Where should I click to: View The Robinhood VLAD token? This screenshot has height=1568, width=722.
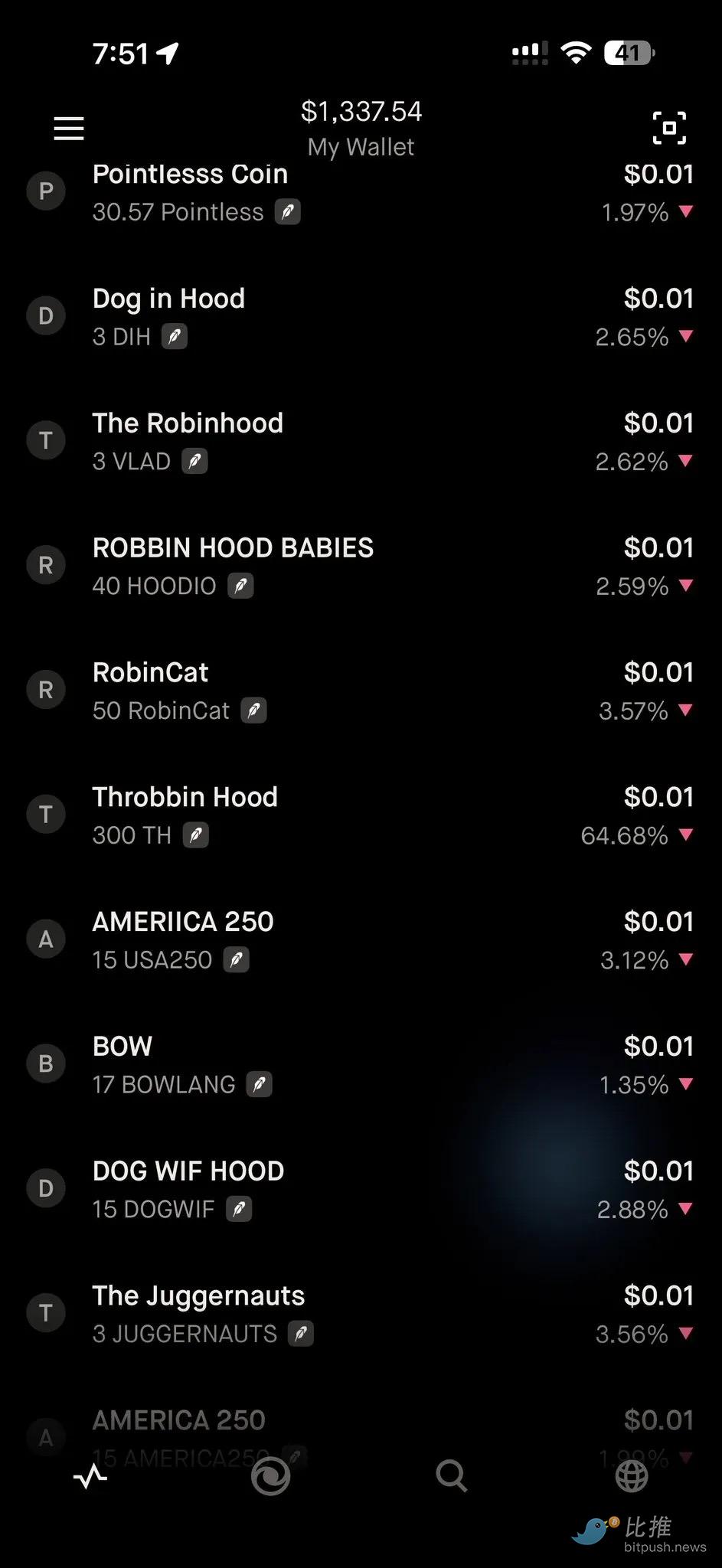[361, 441]
